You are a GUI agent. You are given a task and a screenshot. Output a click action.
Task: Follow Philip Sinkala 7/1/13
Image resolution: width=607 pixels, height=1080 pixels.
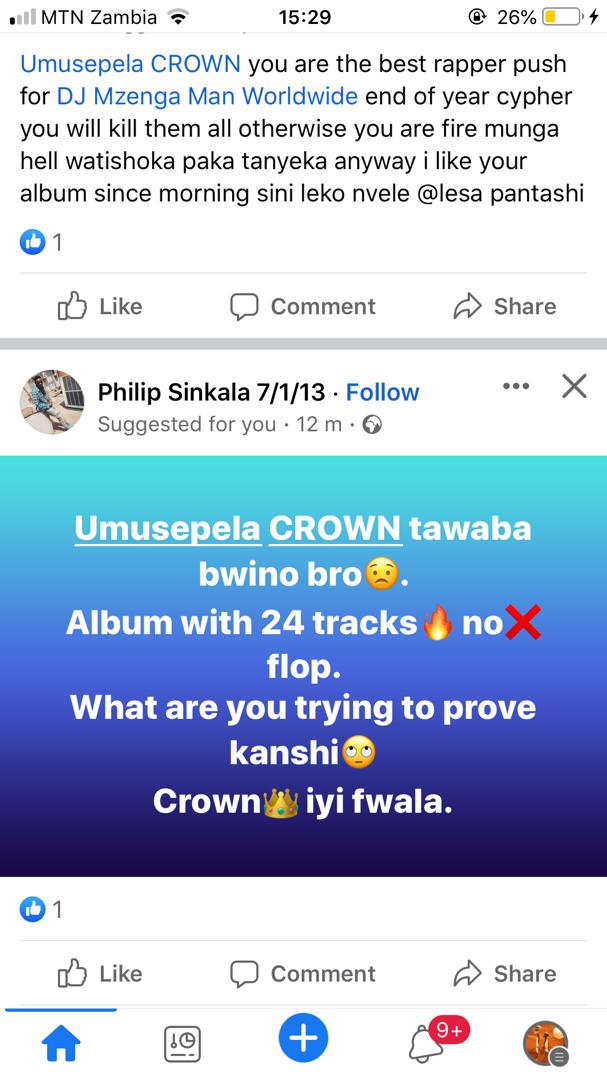point(383,392)
